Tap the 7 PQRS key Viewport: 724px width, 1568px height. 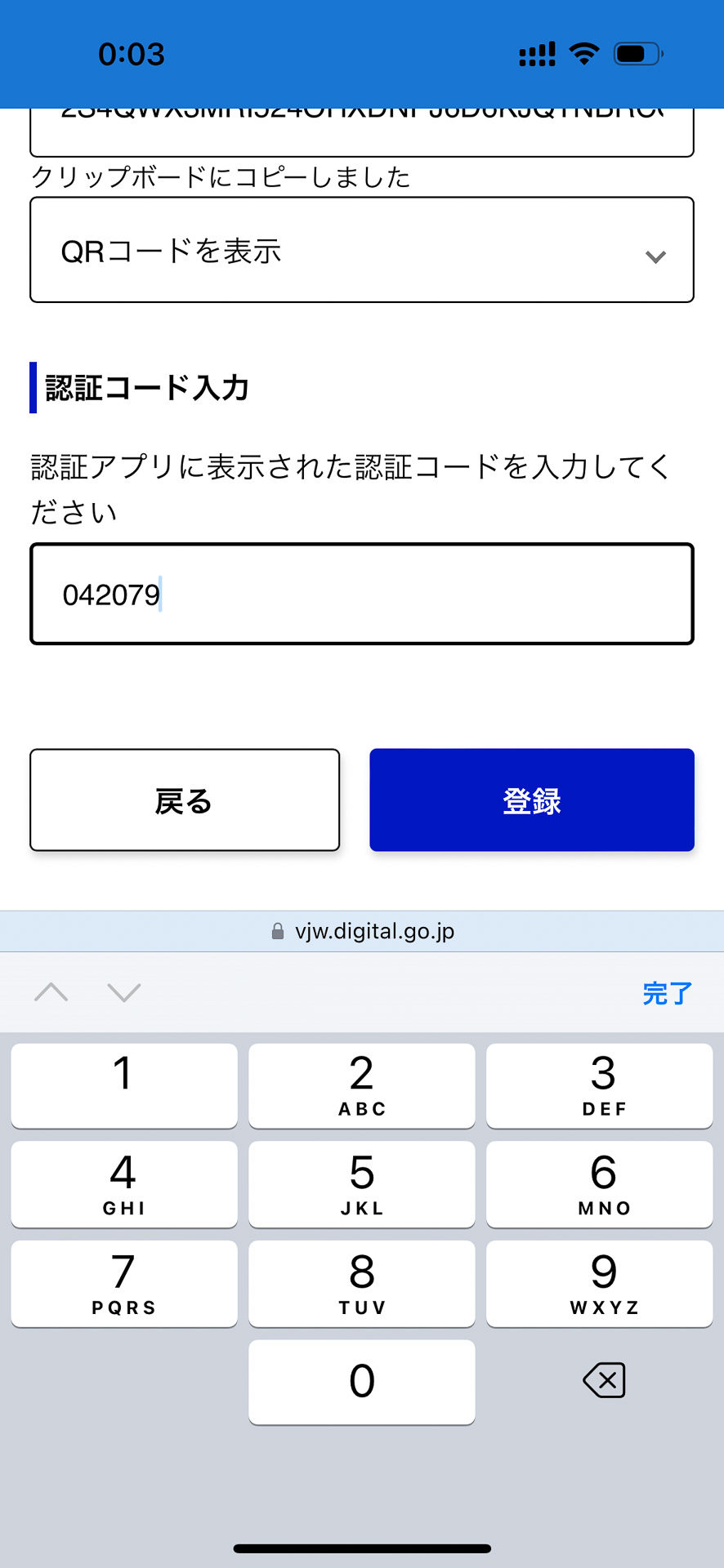click(123, 1282)
